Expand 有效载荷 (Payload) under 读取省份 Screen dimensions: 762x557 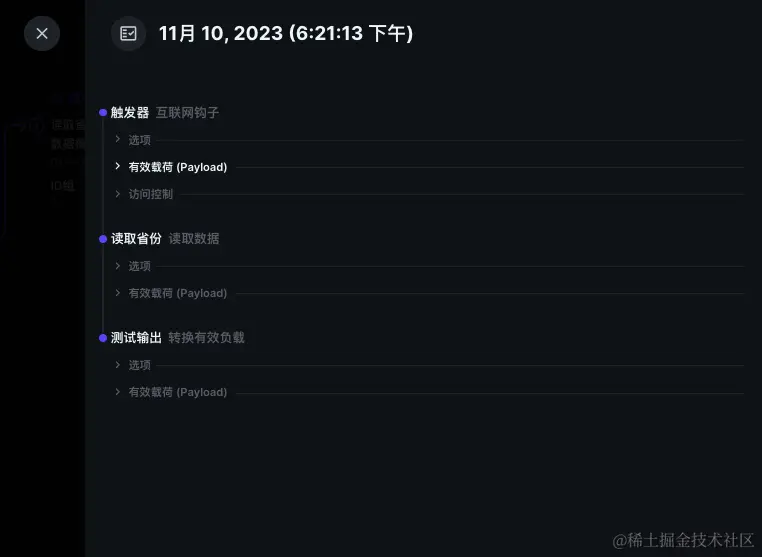click(x=177, y=293)
